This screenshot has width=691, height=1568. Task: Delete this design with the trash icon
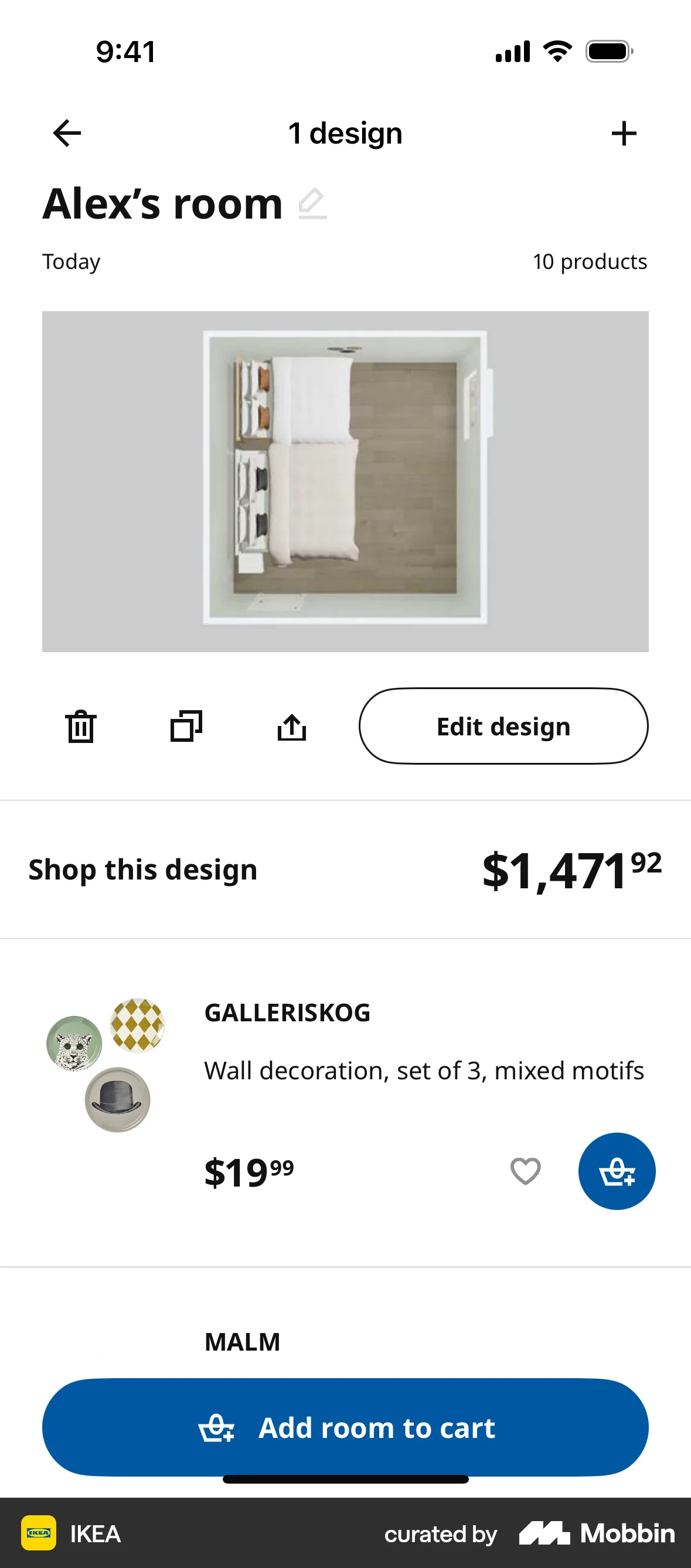tap(80, 725)
